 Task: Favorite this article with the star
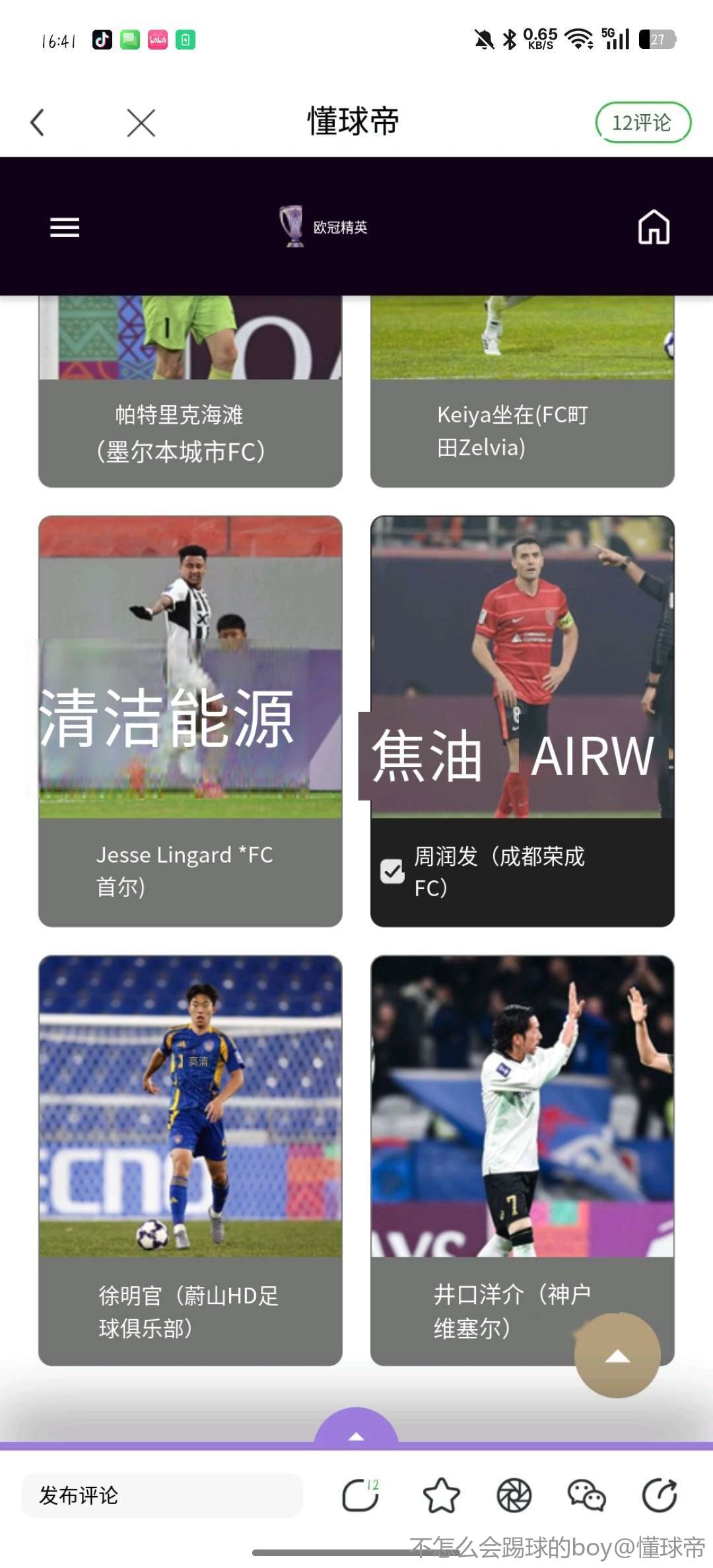pyautogui.click(x=441, y=1495)
